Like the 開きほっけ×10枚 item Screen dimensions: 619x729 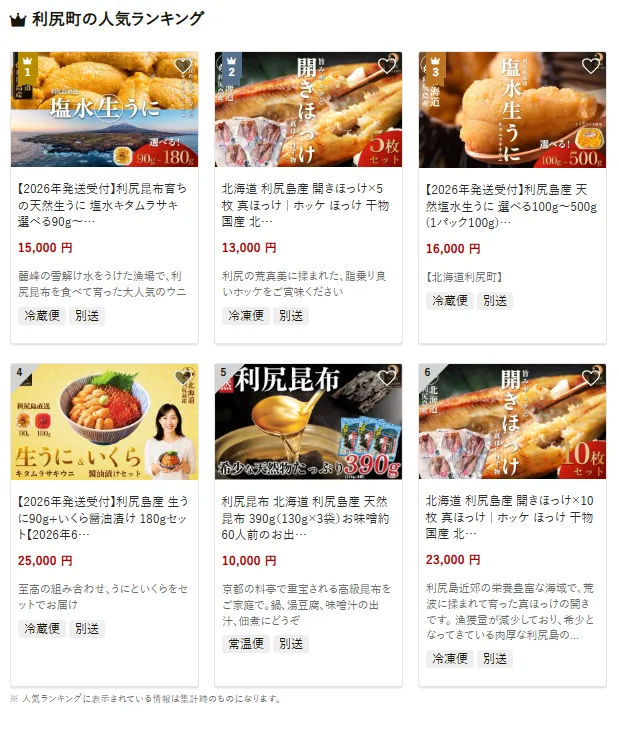pyautogui.click(x=590, y=379)
